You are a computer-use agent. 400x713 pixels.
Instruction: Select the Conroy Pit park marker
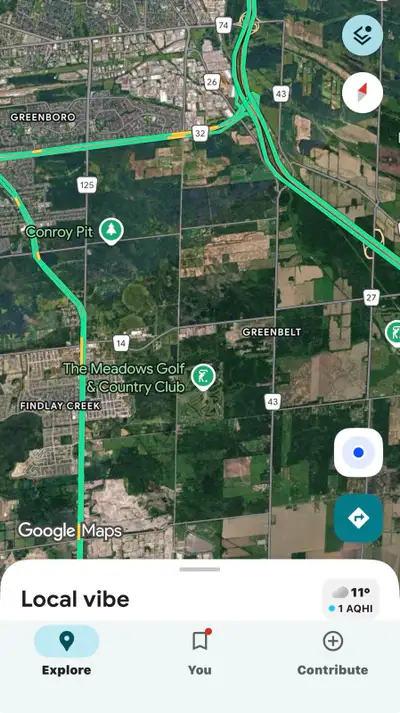[x=111, y=231]
